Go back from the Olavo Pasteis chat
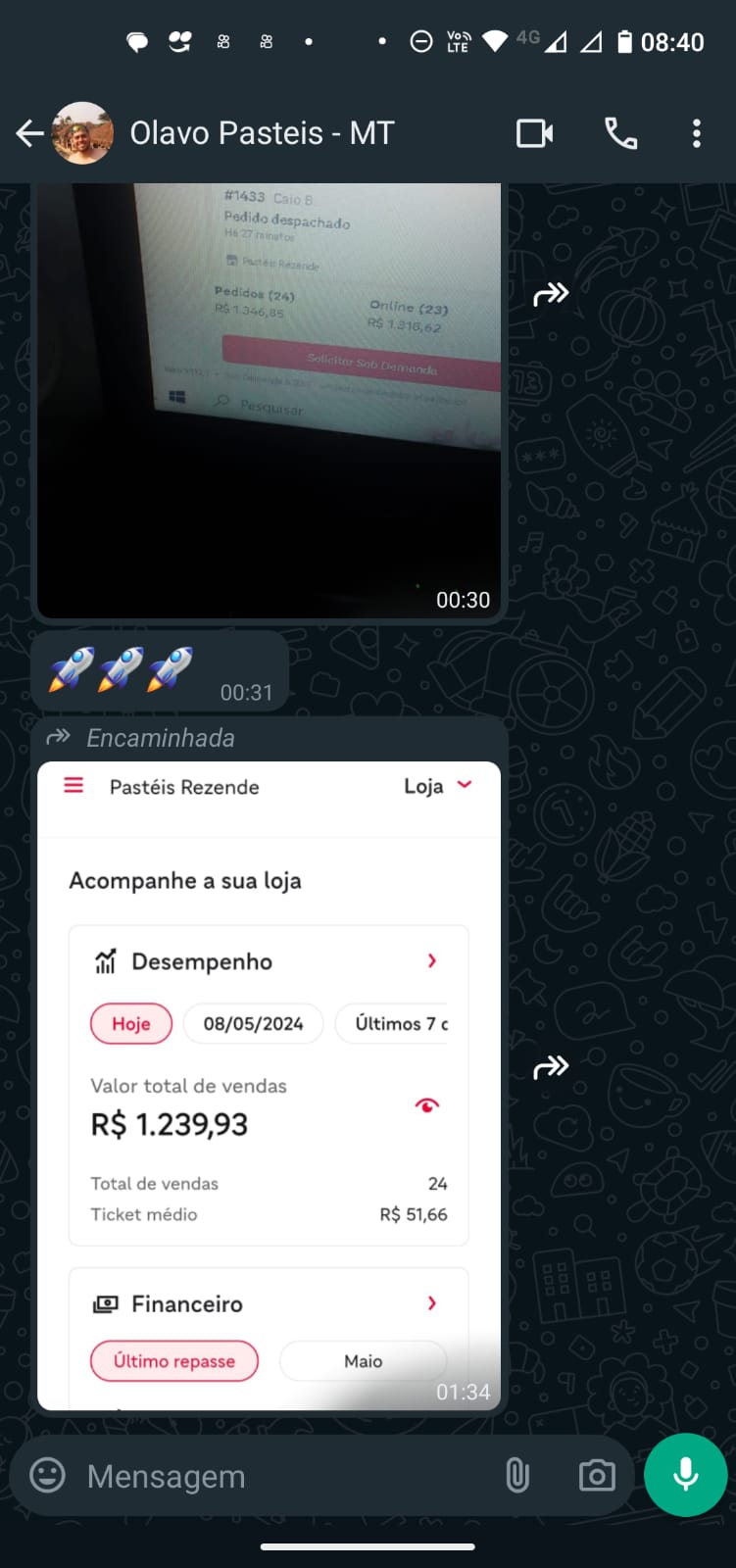 (x=29, y=133)
